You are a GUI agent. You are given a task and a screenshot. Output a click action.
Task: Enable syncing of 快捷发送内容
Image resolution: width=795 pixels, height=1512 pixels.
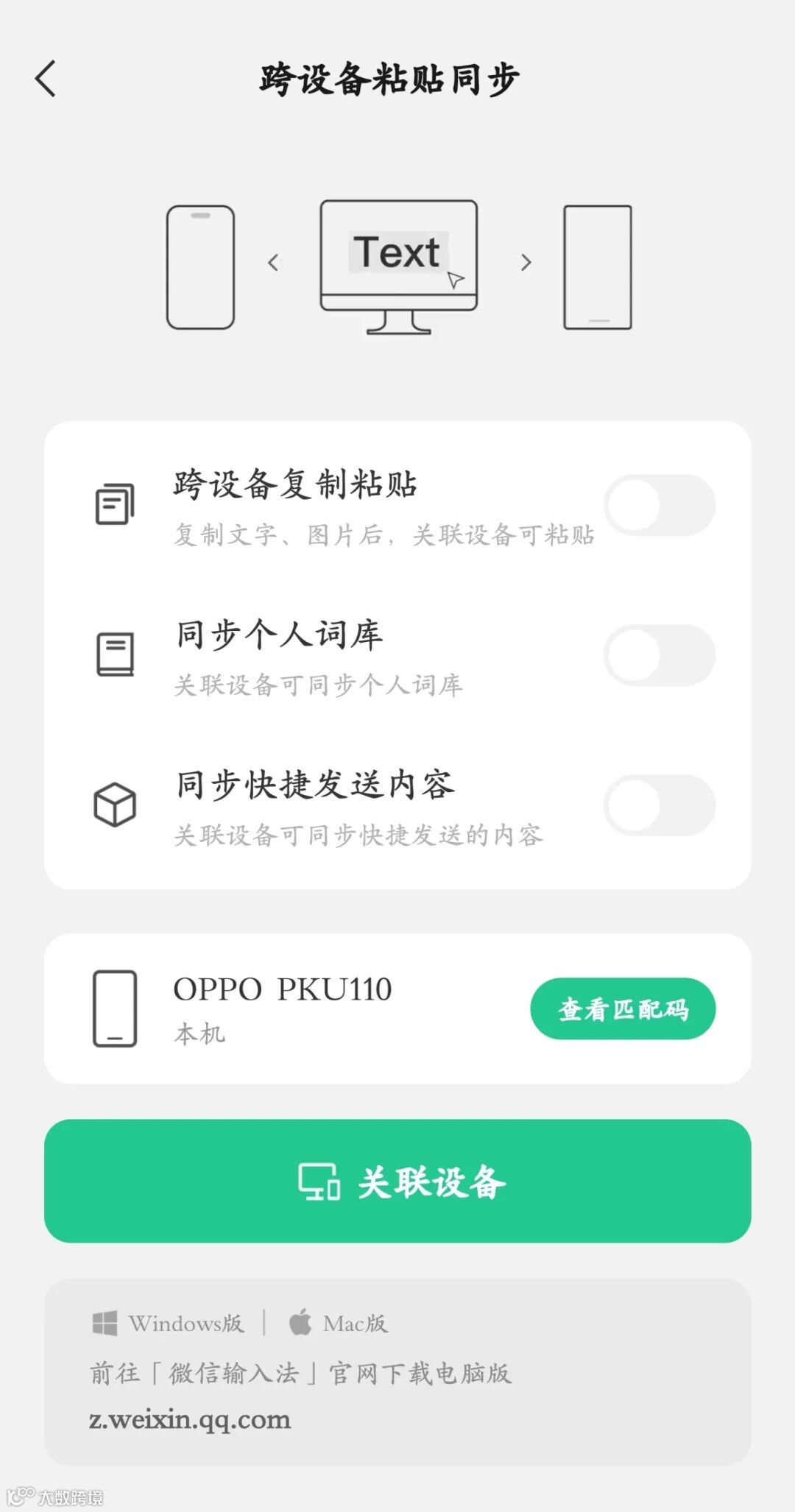660,806
